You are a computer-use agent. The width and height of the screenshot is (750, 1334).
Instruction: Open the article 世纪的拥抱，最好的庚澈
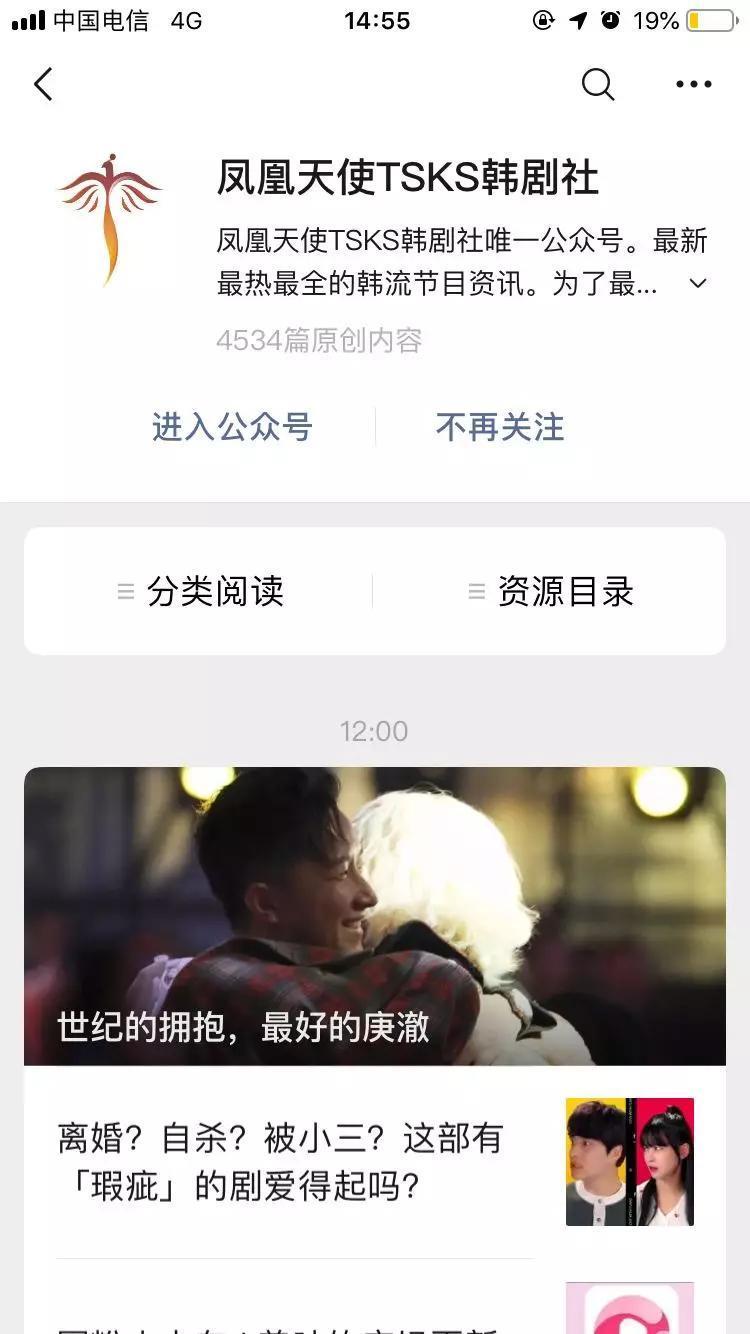click(x=375, y=915)
